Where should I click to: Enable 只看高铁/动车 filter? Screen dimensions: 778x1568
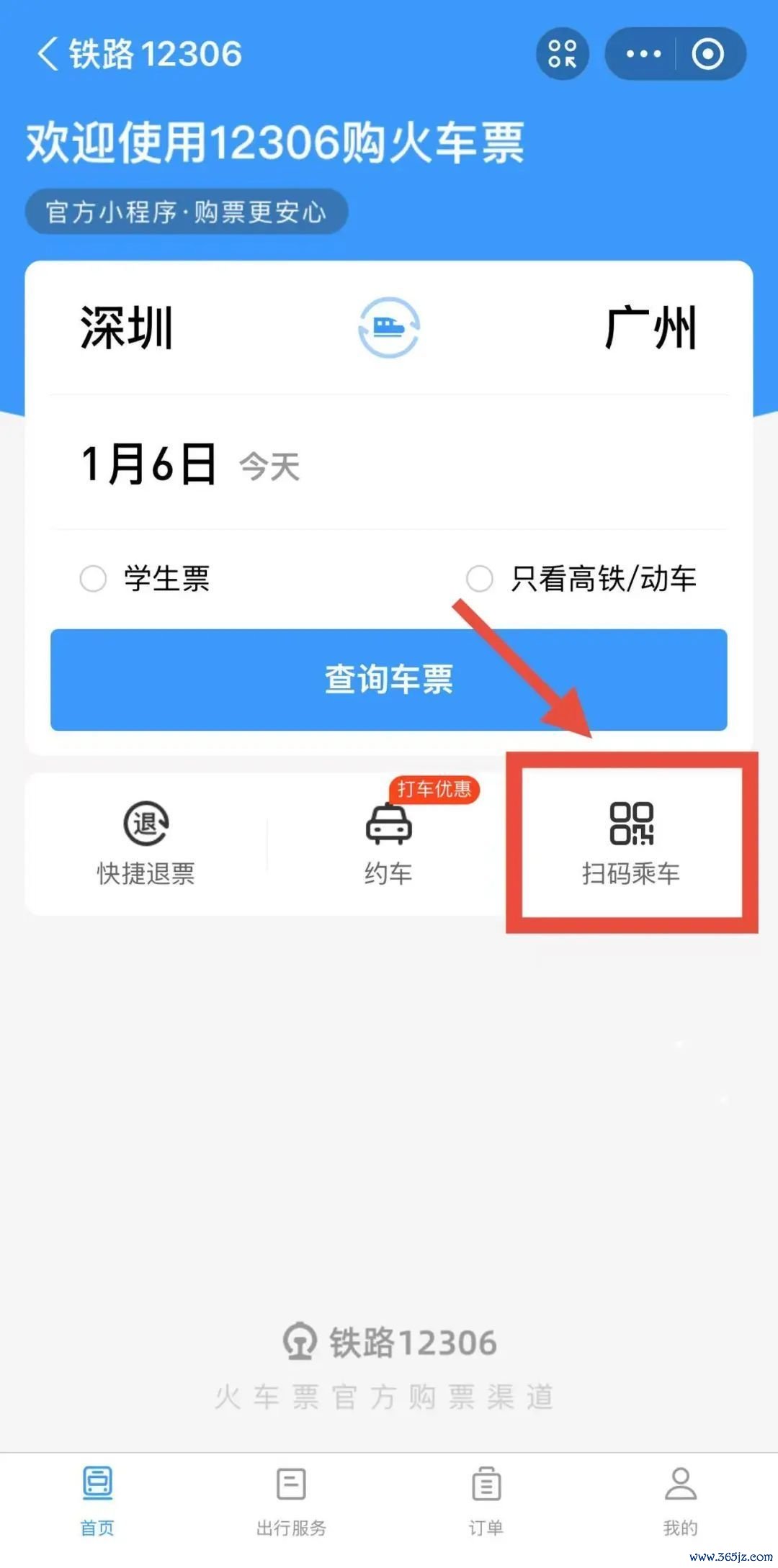click(480, 578)
